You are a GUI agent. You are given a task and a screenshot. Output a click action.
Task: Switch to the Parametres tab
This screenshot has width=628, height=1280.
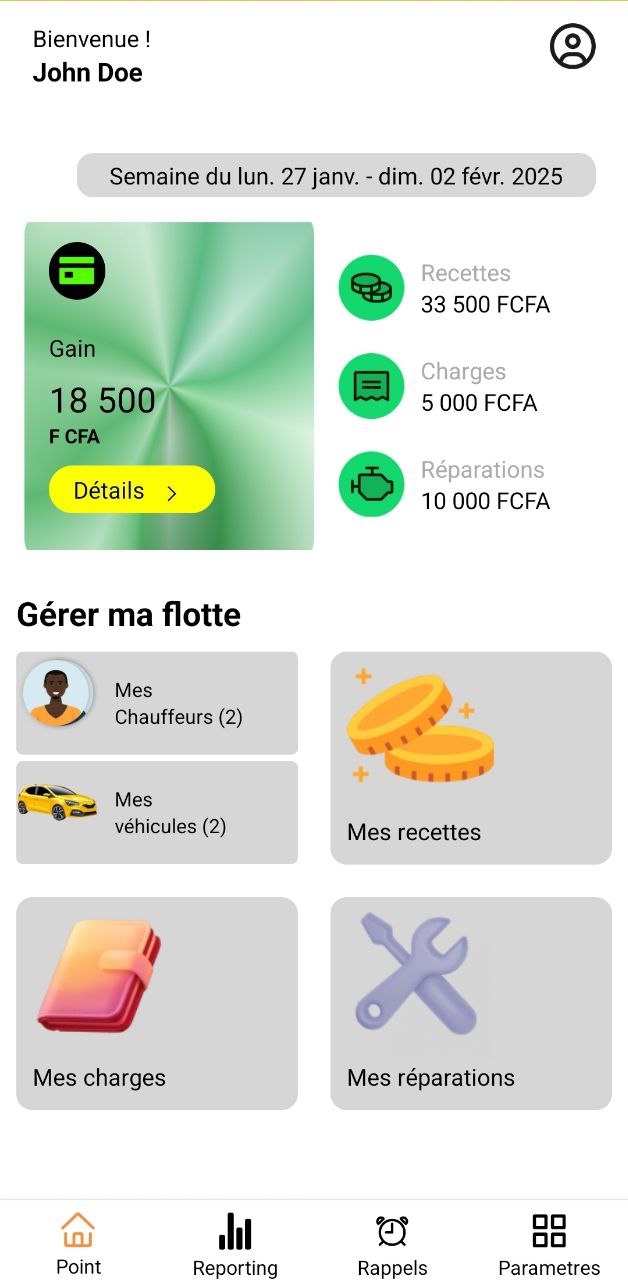click(549, 1244)
